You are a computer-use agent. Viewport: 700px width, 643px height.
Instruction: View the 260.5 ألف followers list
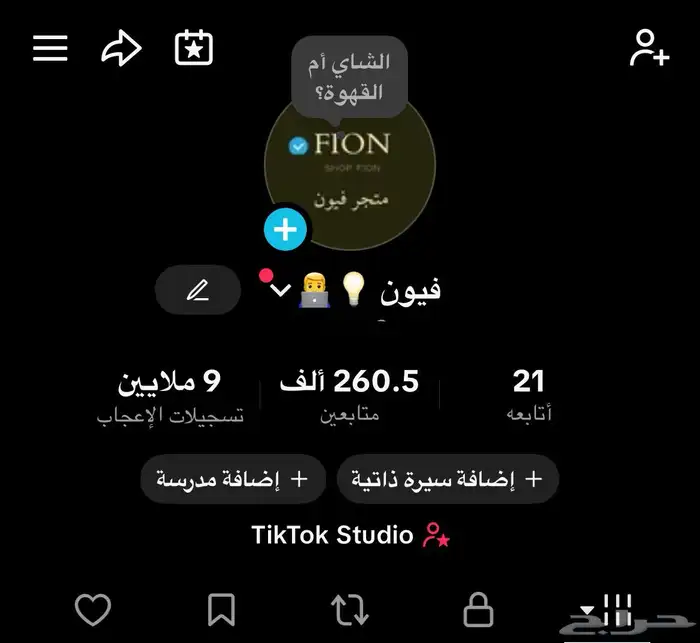[x=350, y=395]
